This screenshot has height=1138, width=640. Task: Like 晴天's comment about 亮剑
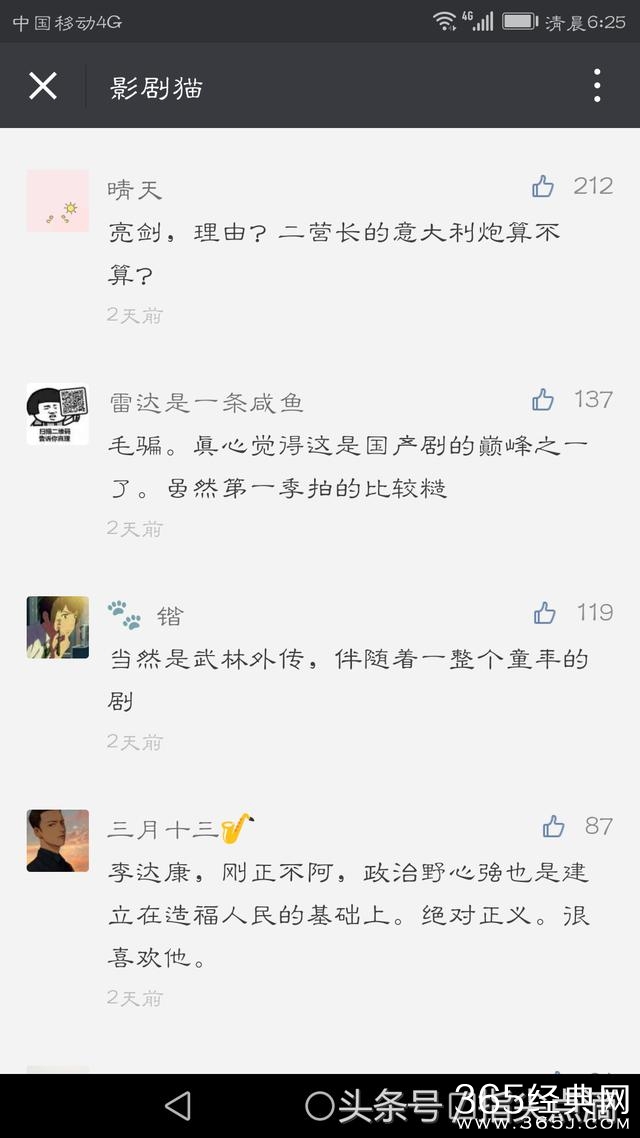(543, 186)
